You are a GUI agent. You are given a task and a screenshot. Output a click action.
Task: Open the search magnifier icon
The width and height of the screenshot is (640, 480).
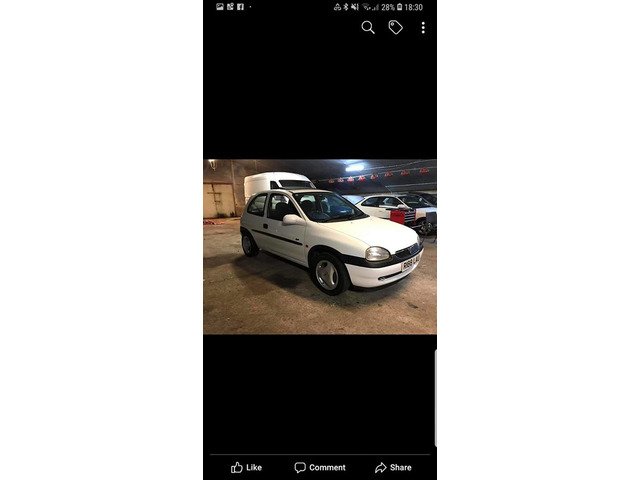tap(368, 28)
